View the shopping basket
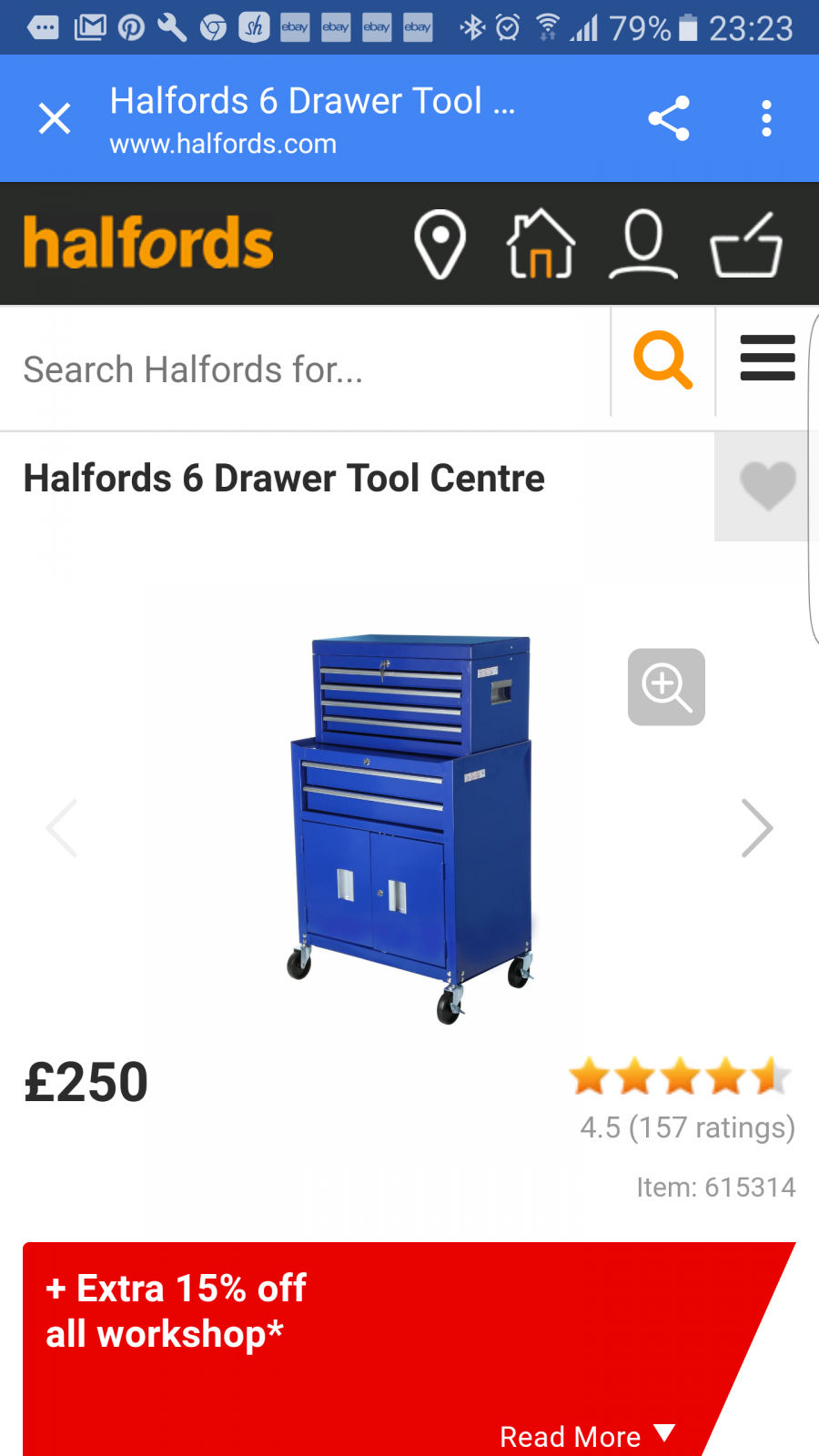This screenshot has width=819, height=1456. click(x=746, y=244)
